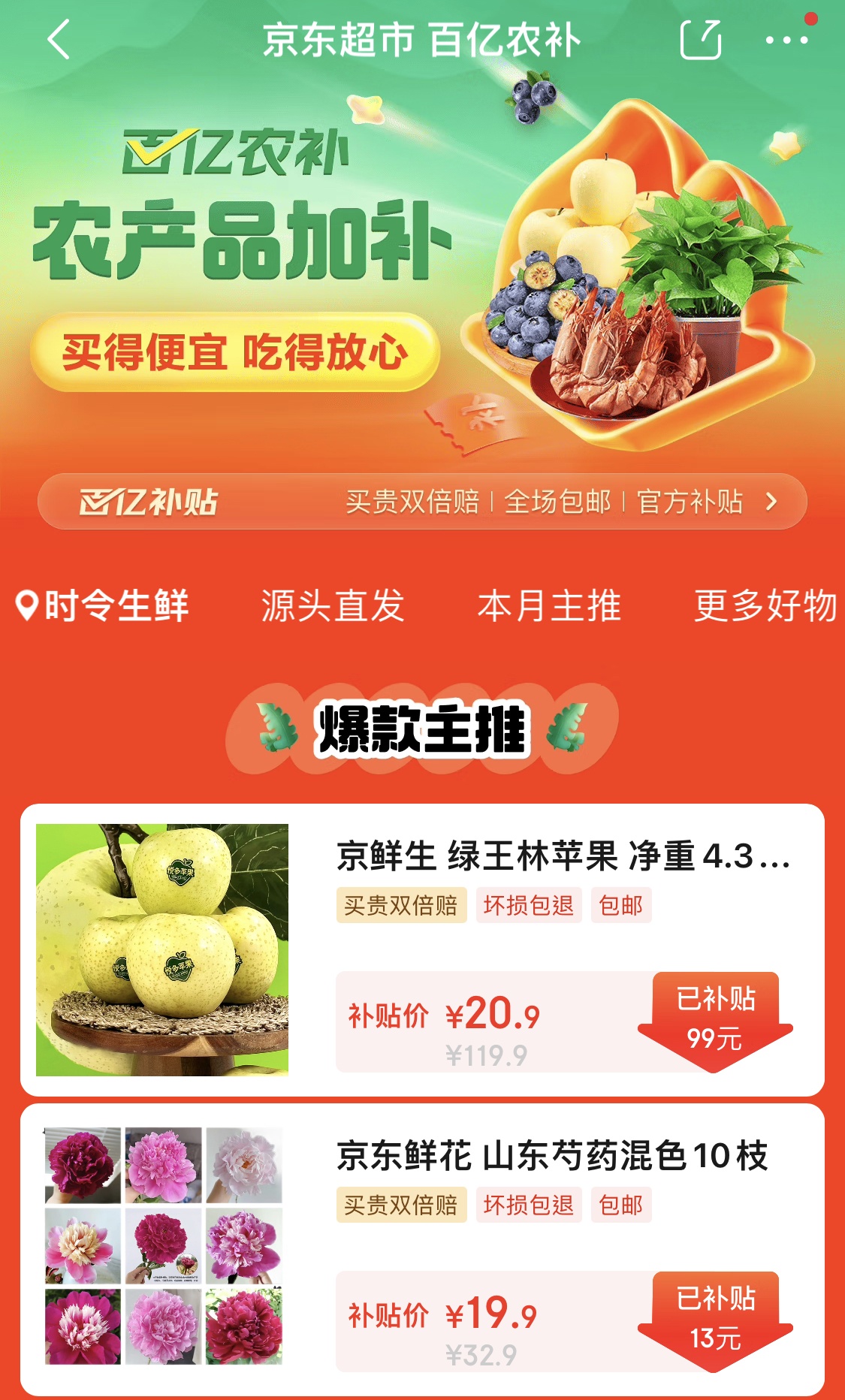The image size is (845, 1400).
Task: Share this 百亿农补 page
Action: [x=700, y=39]
